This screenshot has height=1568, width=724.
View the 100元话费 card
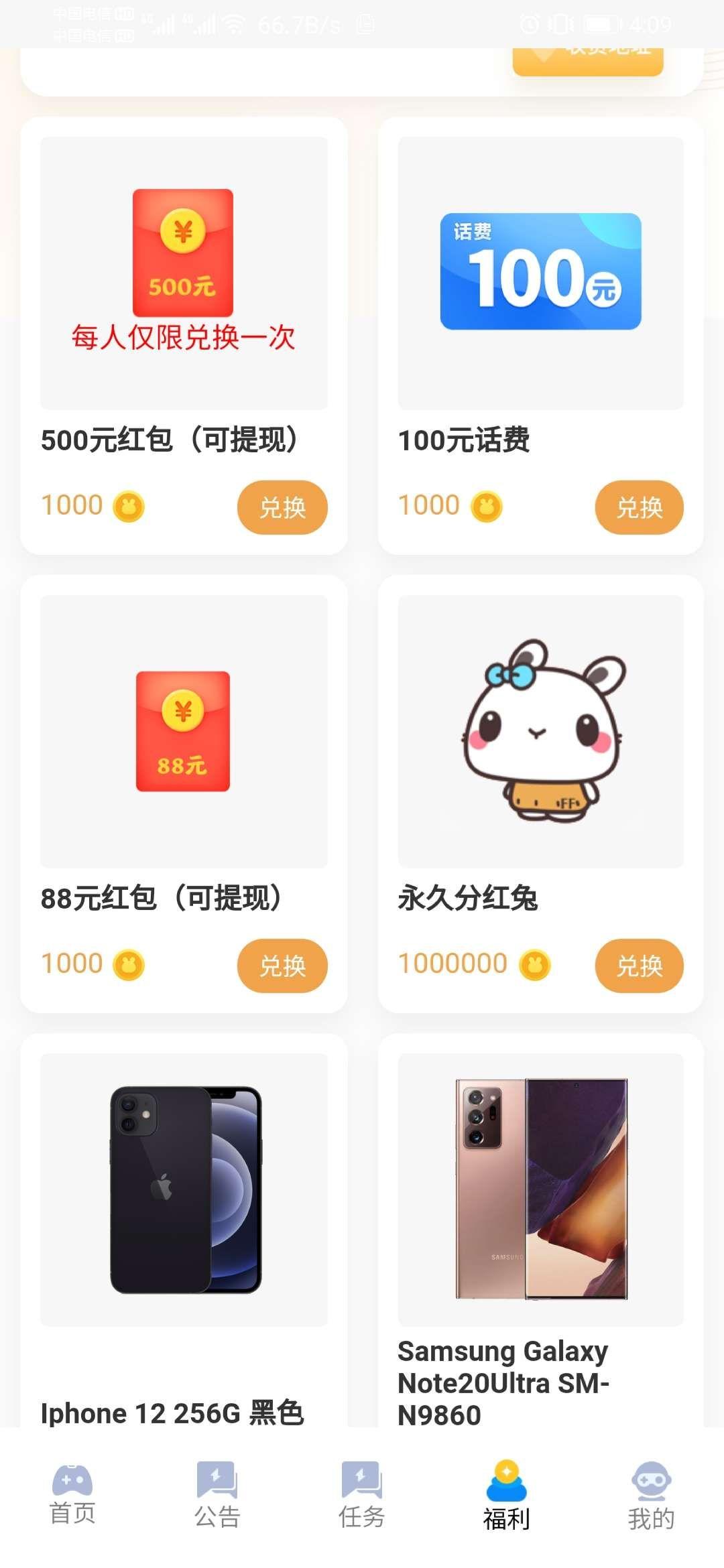point(540,273)
